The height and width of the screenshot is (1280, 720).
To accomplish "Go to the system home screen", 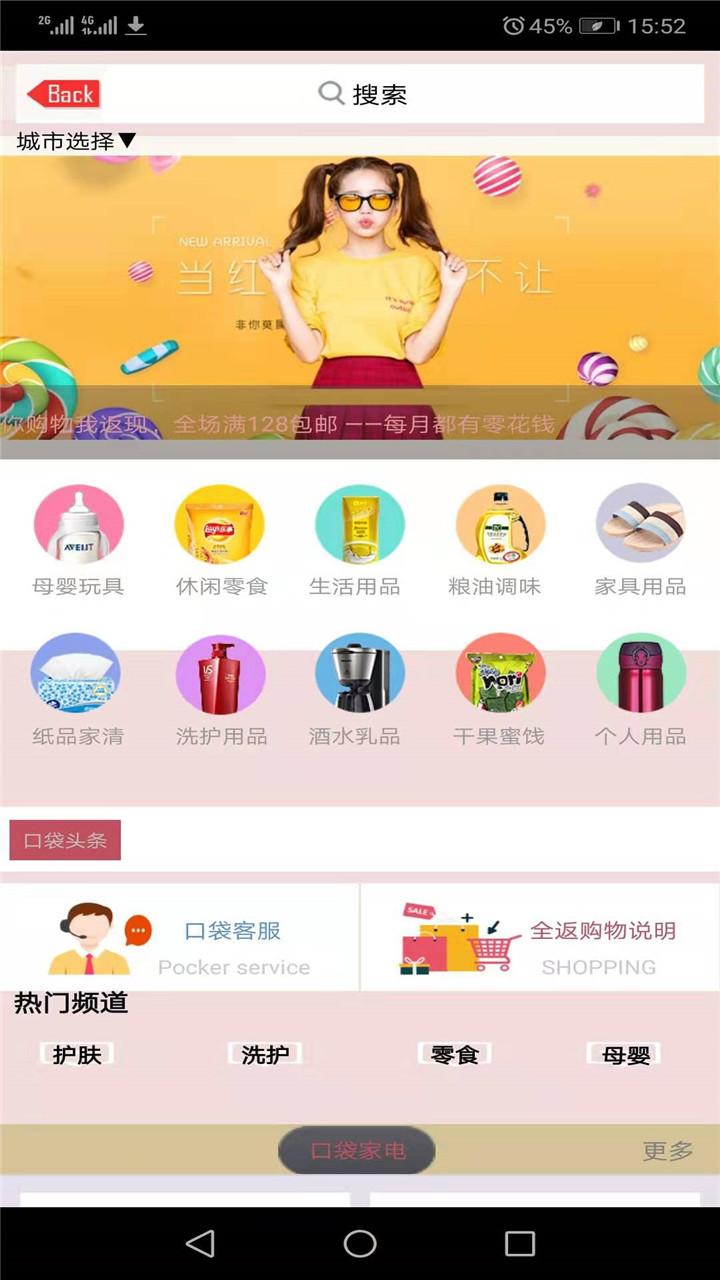I will tap(360, 1243).
